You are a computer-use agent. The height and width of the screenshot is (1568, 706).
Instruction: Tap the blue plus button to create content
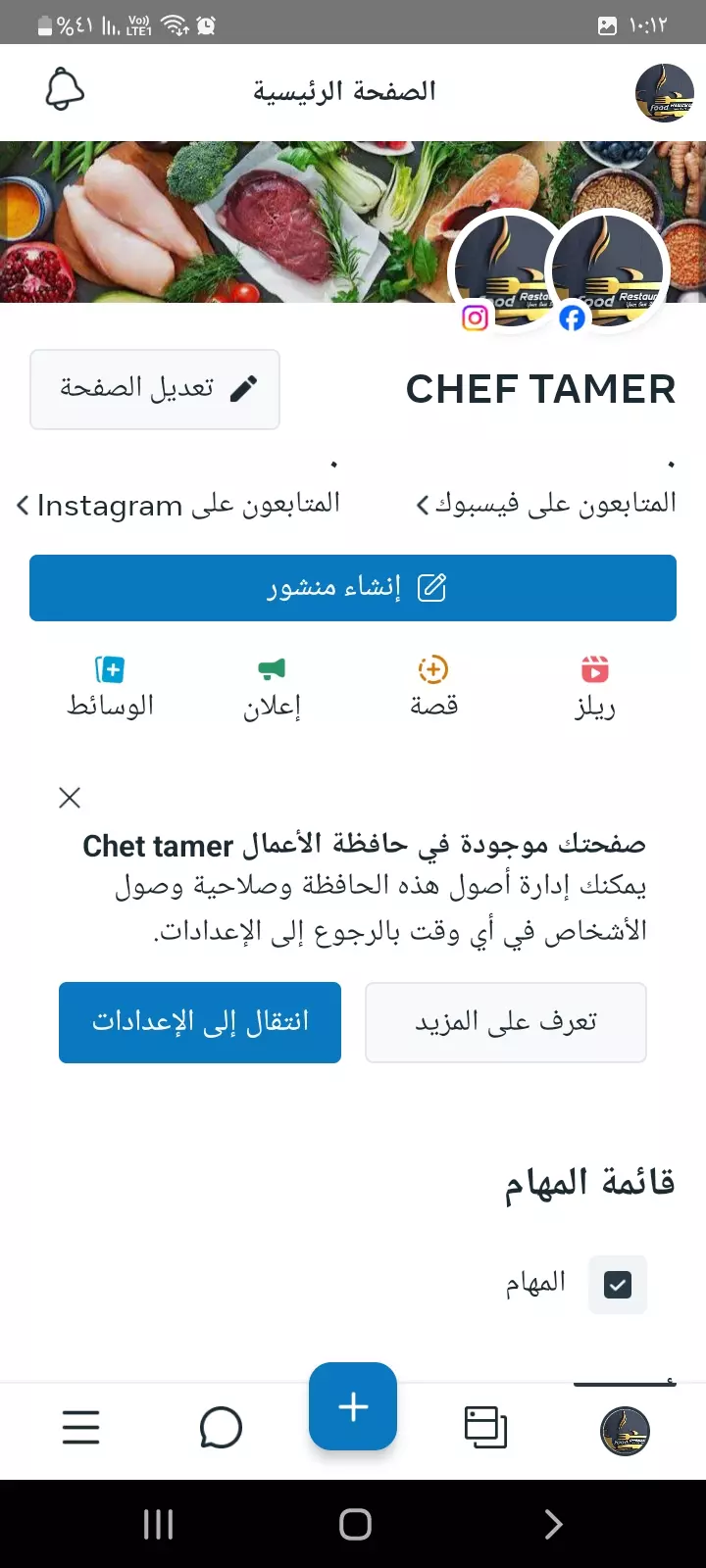pyautogui.click(x=352, y=1405)
